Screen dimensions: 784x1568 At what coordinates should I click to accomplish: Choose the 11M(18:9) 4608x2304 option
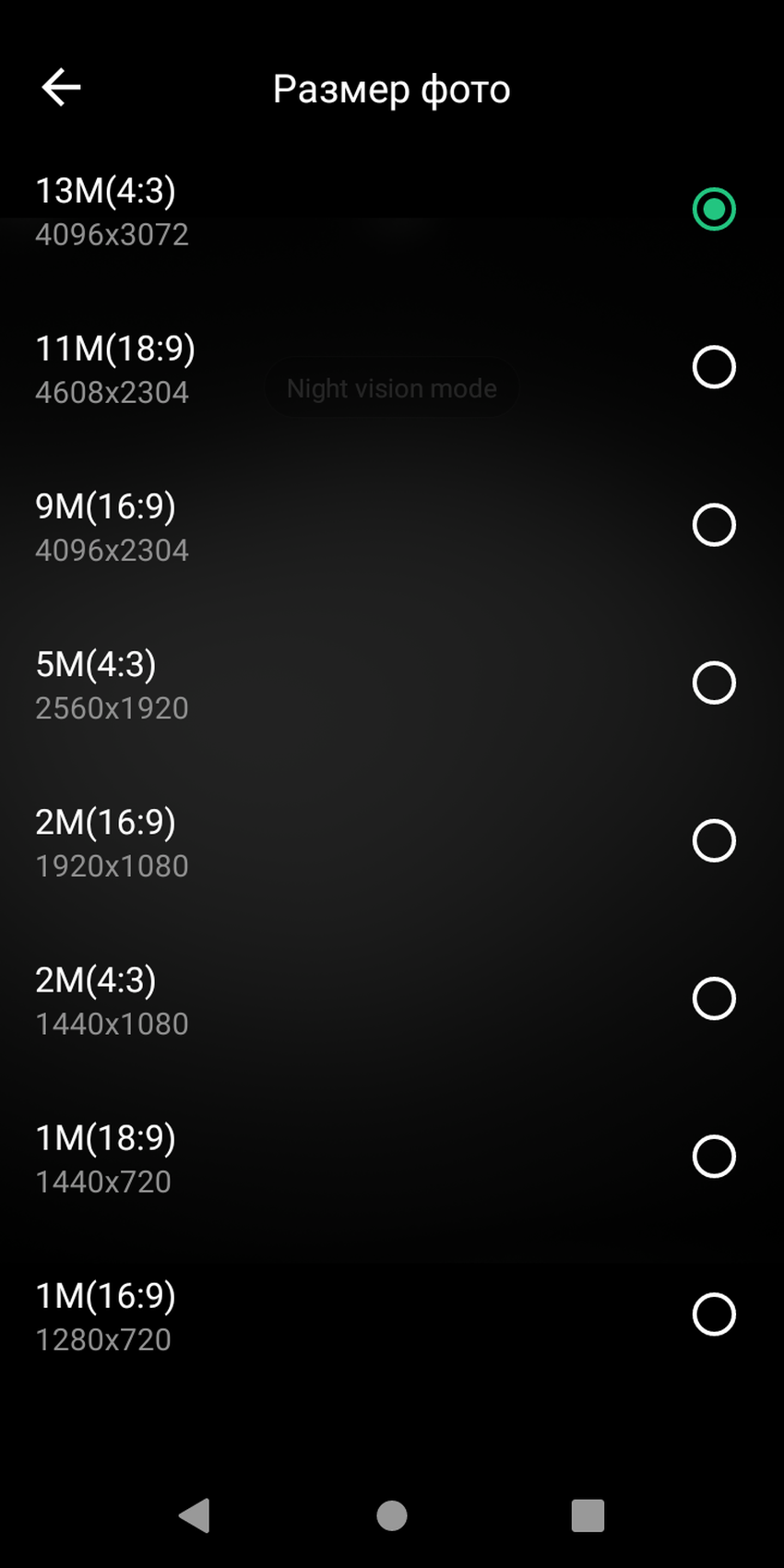point(713,367)
